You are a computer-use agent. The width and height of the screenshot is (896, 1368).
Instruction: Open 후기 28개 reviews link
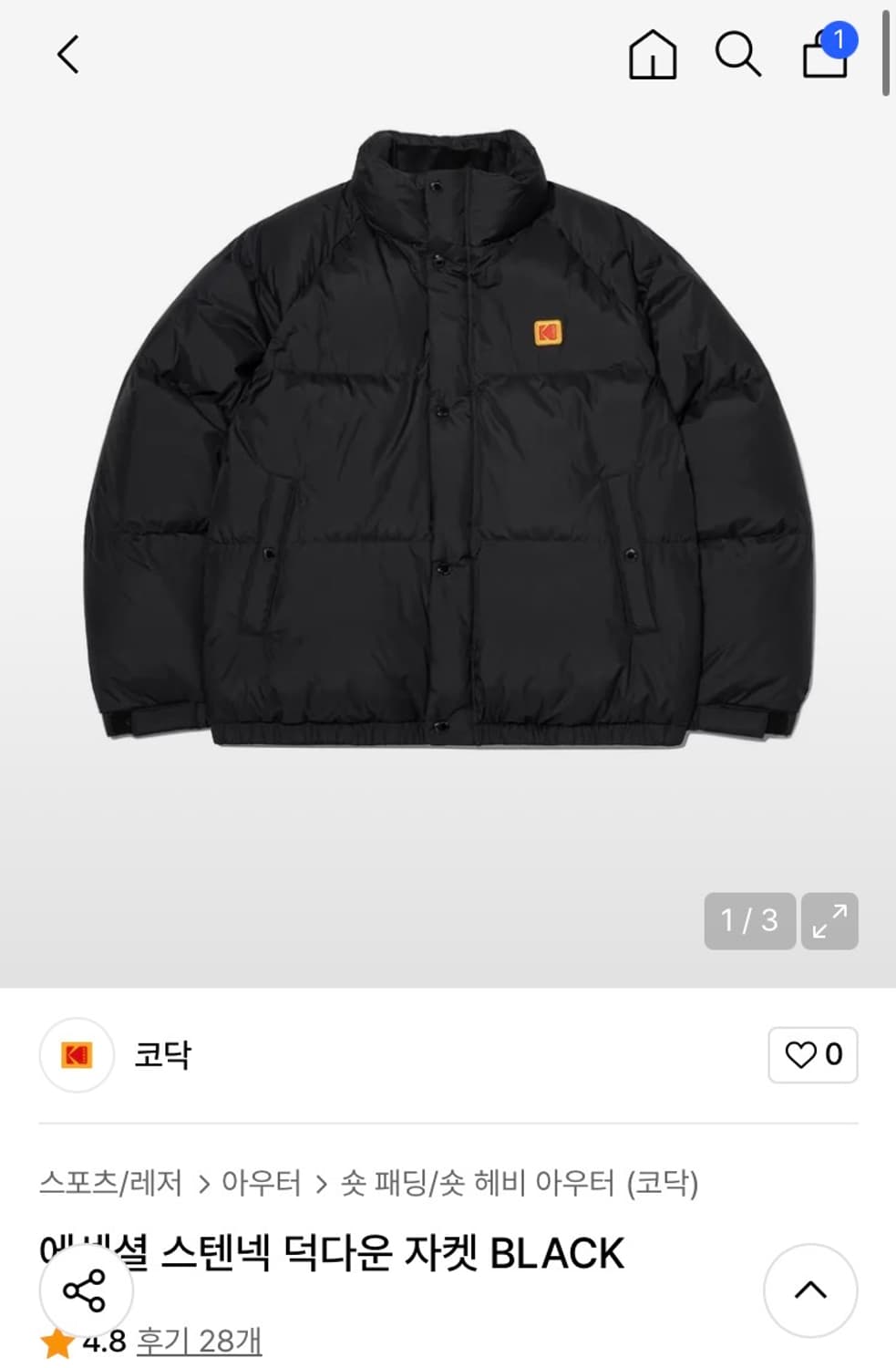[197, 1342]
